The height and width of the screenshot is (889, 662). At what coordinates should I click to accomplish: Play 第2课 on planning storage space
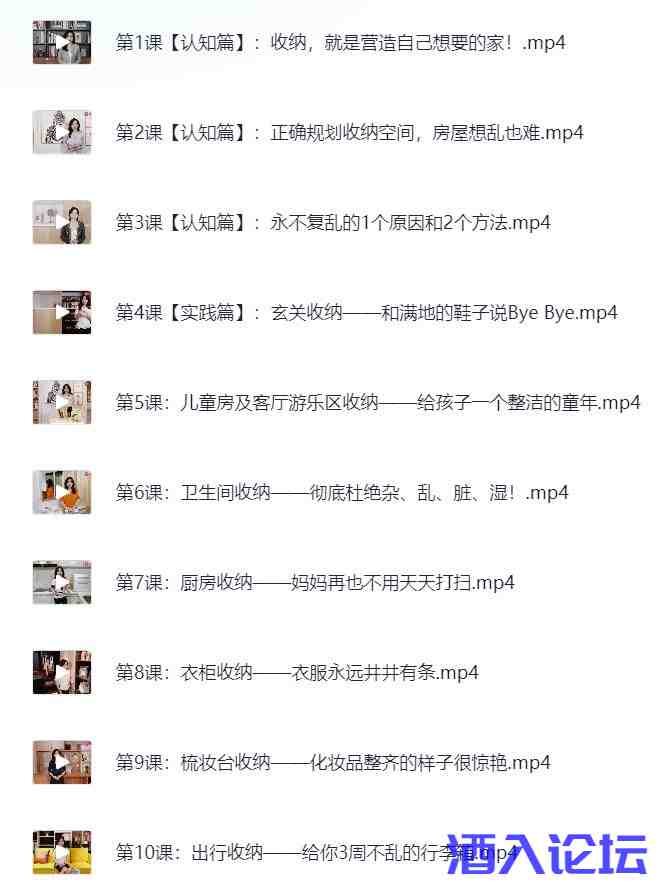[349, 133]
